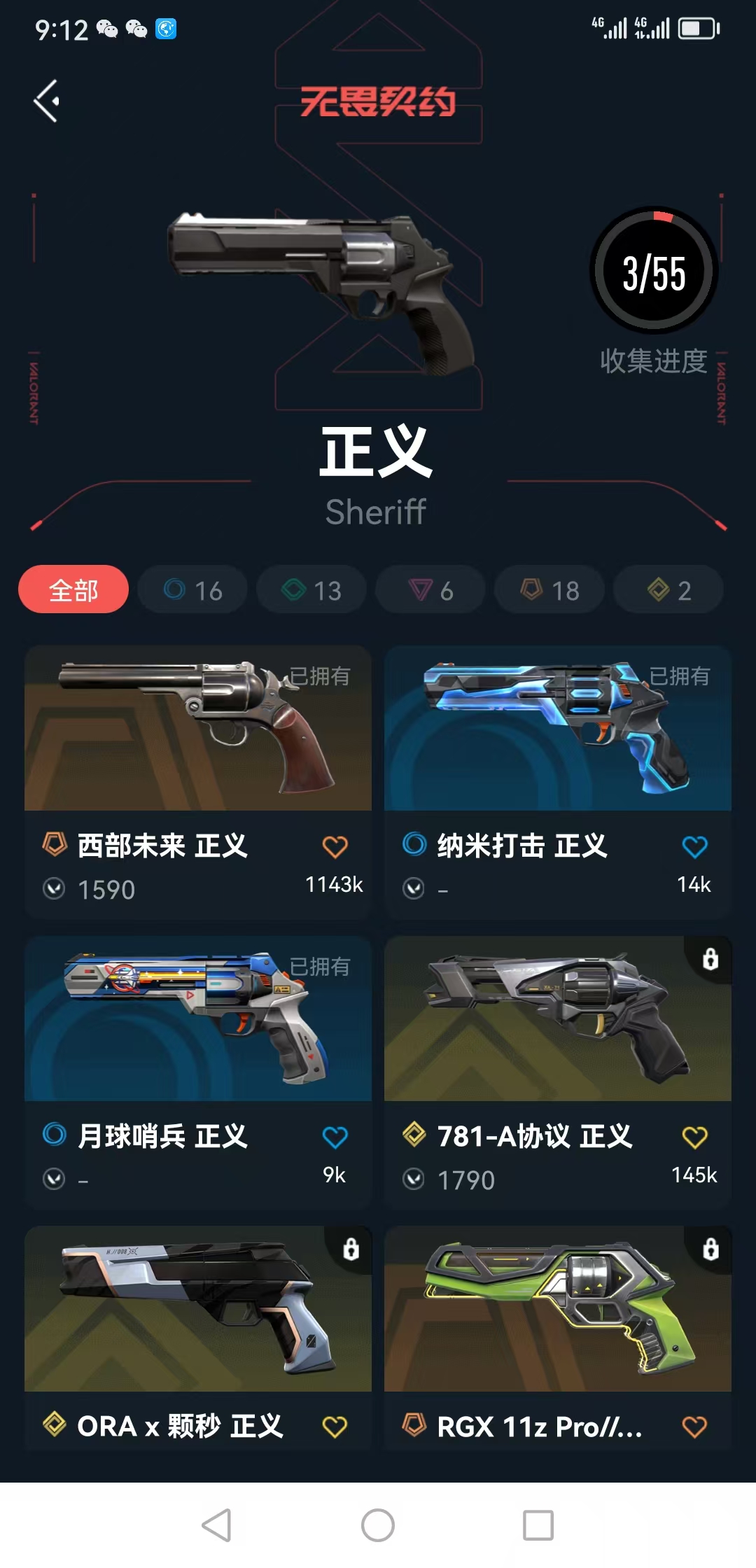Like the 纳米打击 正义 skin

coord(694,846)
